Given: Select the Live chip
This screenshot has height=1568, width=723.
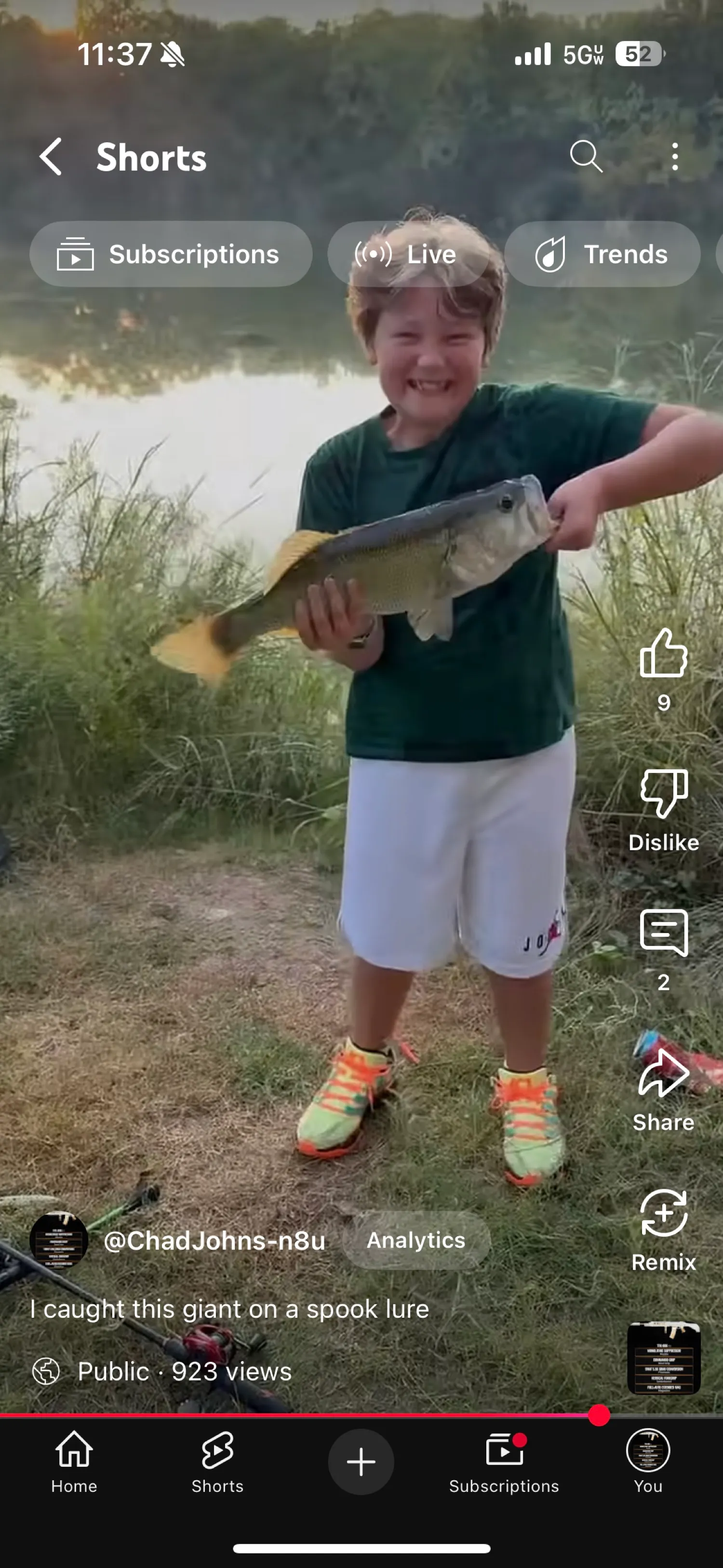Looking at the screenshot, I should pyautogui.click(x=407, y=254).
